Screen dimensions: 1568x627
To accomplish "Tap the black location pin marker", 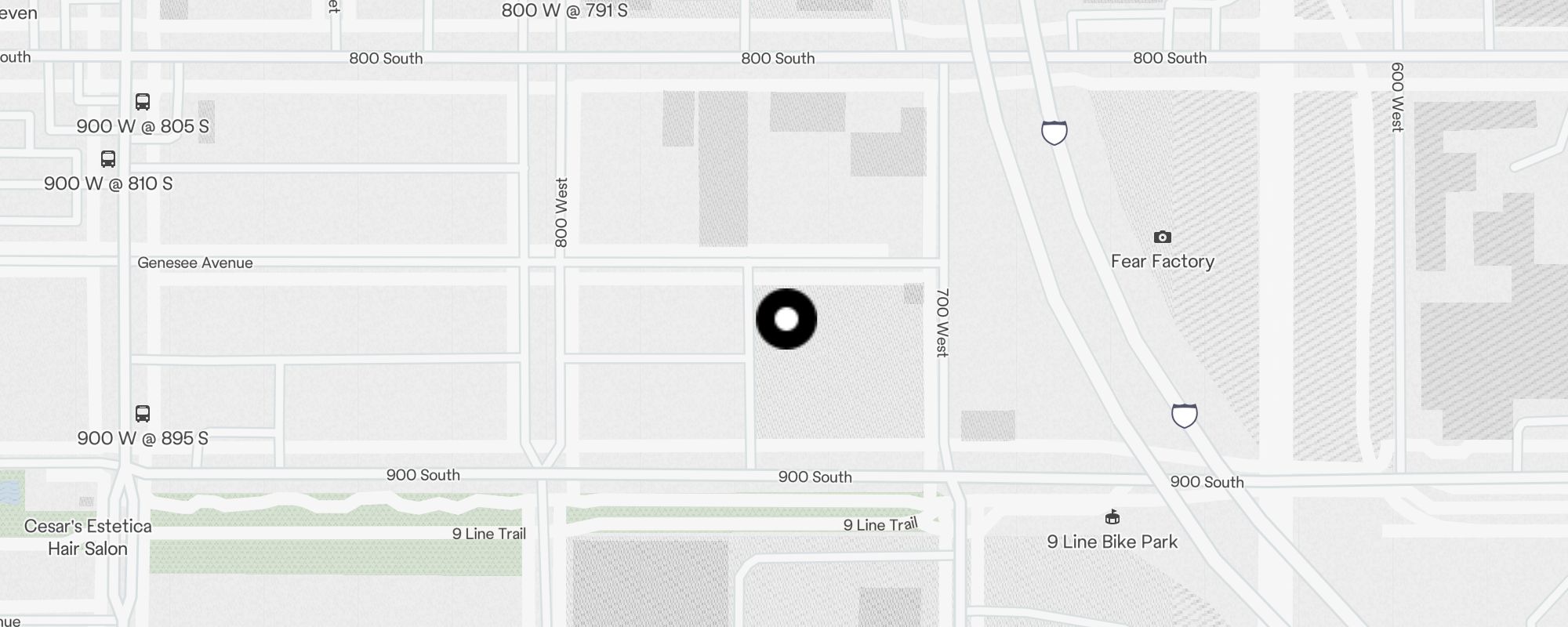I will pos(786,319).
